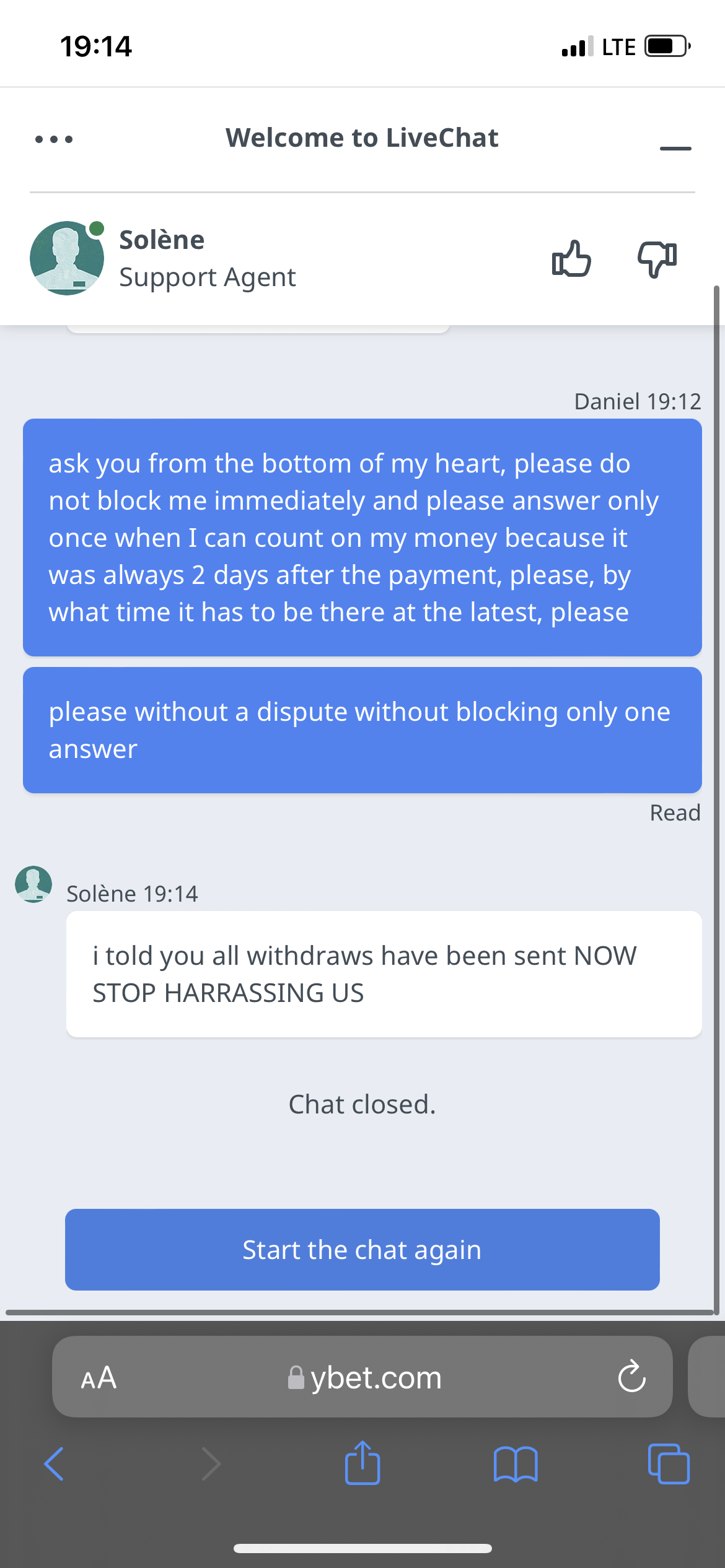This screenshot has height=1568, width=725.
Task: Open the three-dot chat options menu
Action: [54, 139]
